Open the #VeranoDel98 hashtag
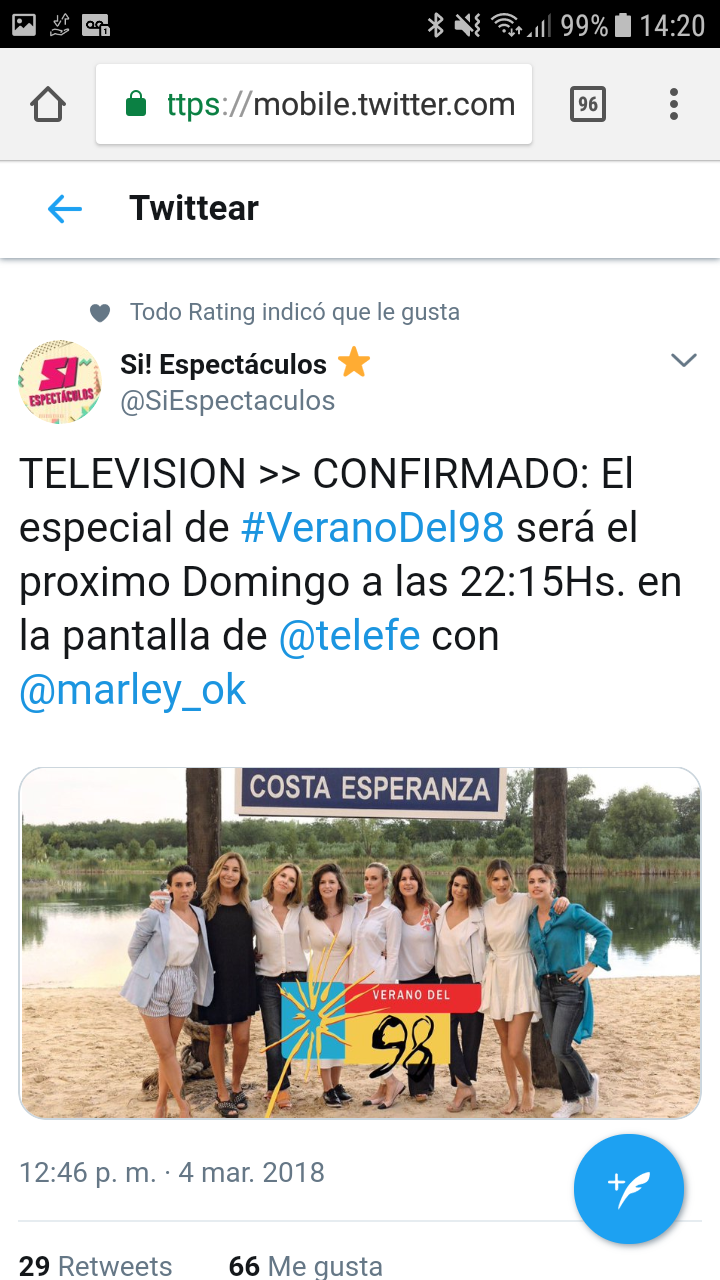720x1280 pixels. coord(372,527)
